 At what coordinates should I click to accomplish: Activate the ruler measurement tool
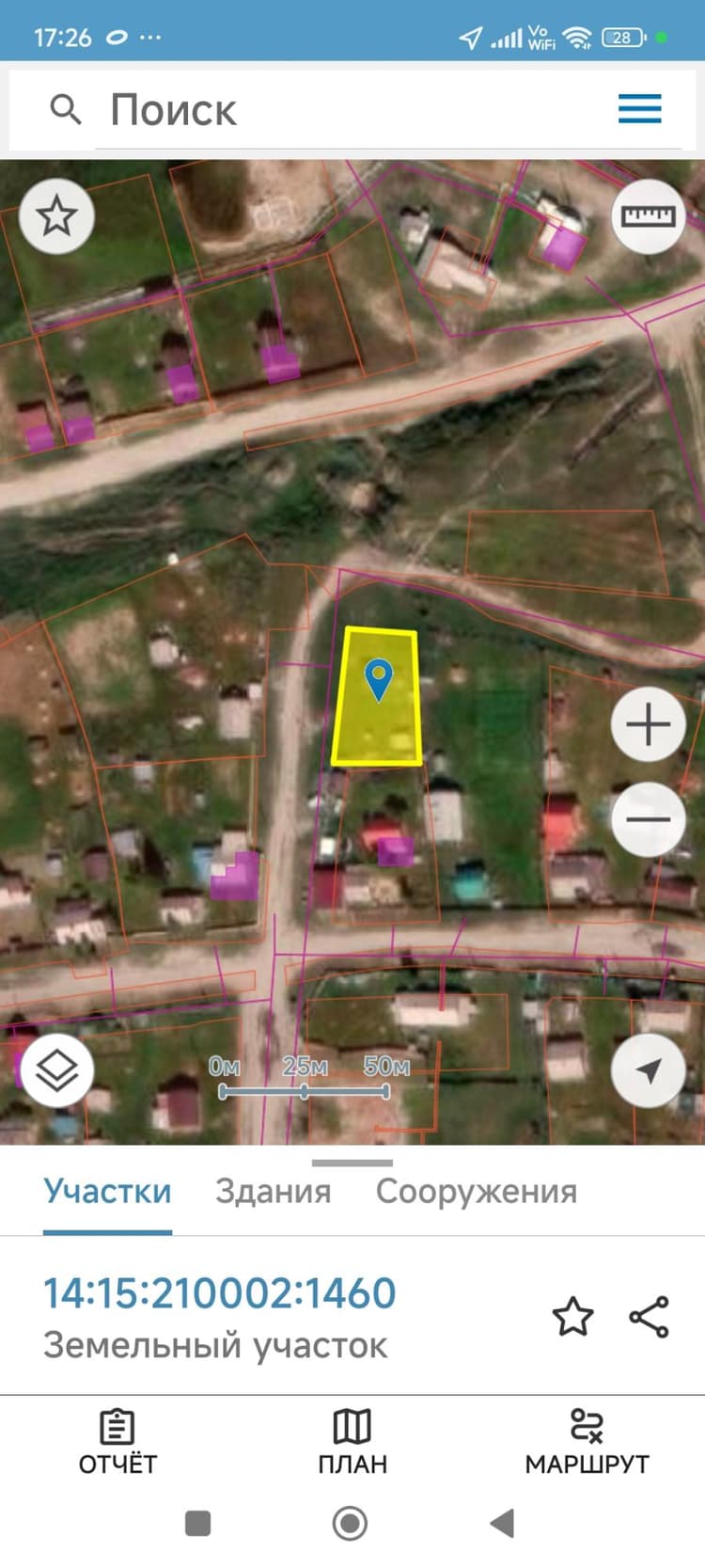tap(649, 215)
